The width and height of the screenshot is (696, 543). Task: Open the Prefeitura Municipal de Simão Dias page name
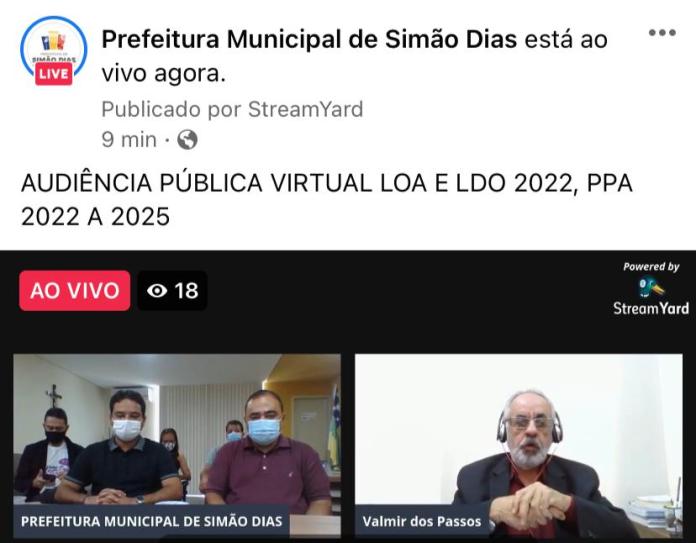click(x=309, y=40)
